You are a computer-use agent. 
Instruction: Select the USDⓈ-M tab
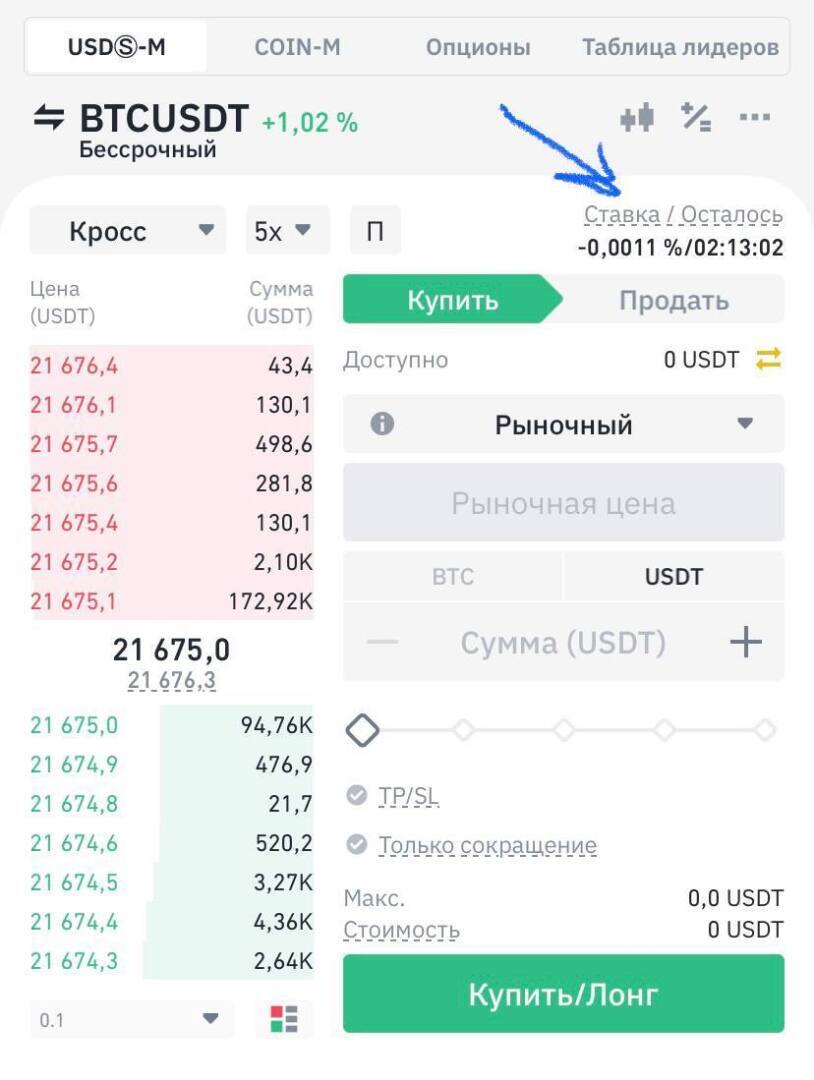[x=116, y=47]
